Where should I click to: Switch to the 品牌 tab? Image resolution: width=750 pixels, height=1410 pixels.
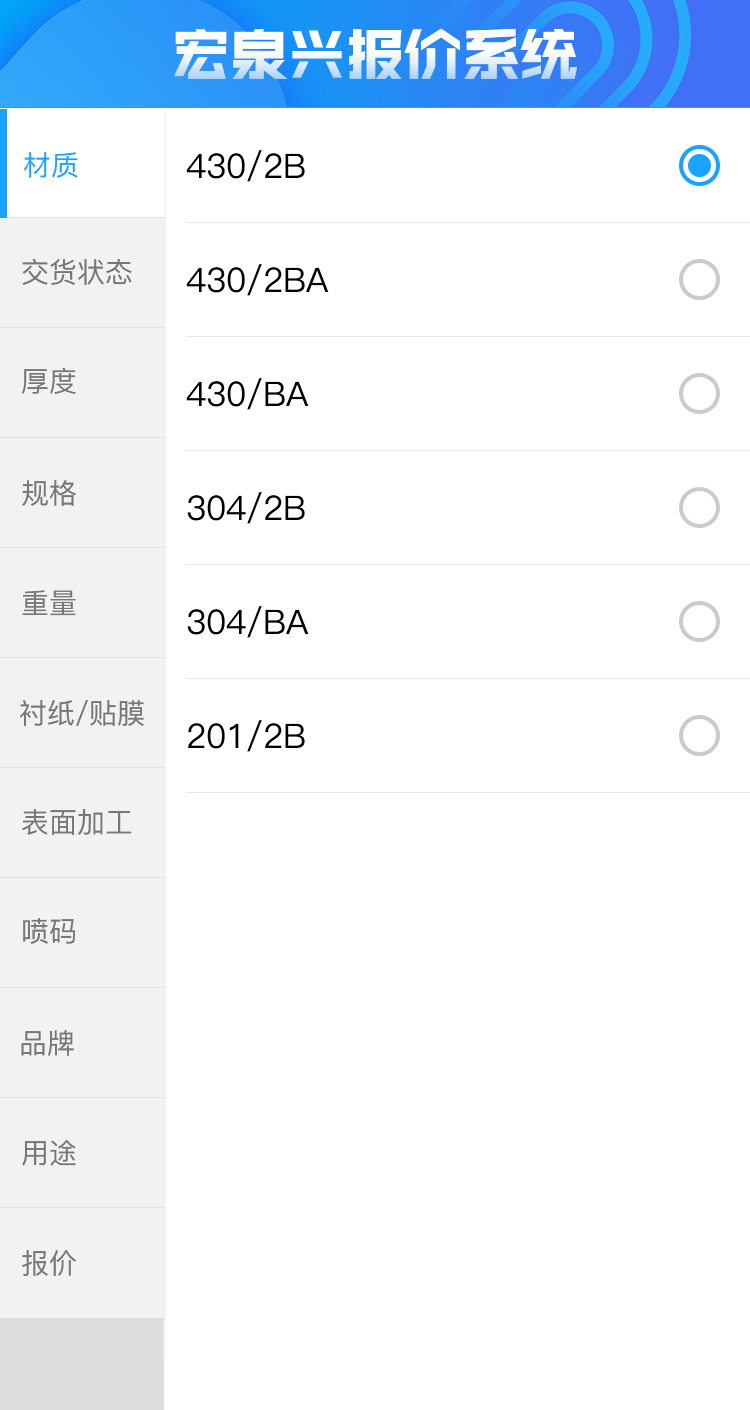point(50,1043)
